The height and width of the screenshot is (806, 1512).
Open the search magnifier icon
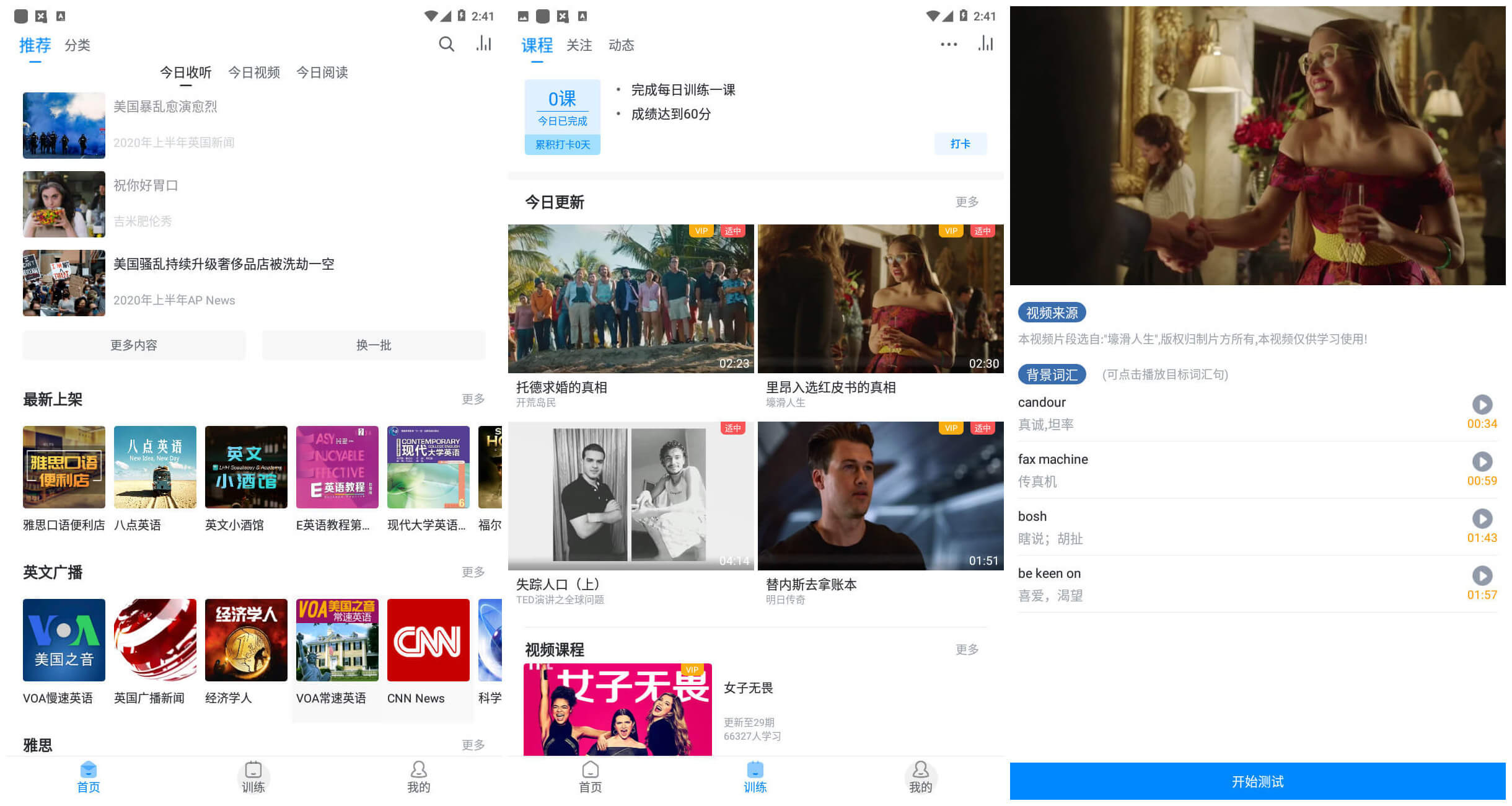pyautogui.click(x=446, y=44)
